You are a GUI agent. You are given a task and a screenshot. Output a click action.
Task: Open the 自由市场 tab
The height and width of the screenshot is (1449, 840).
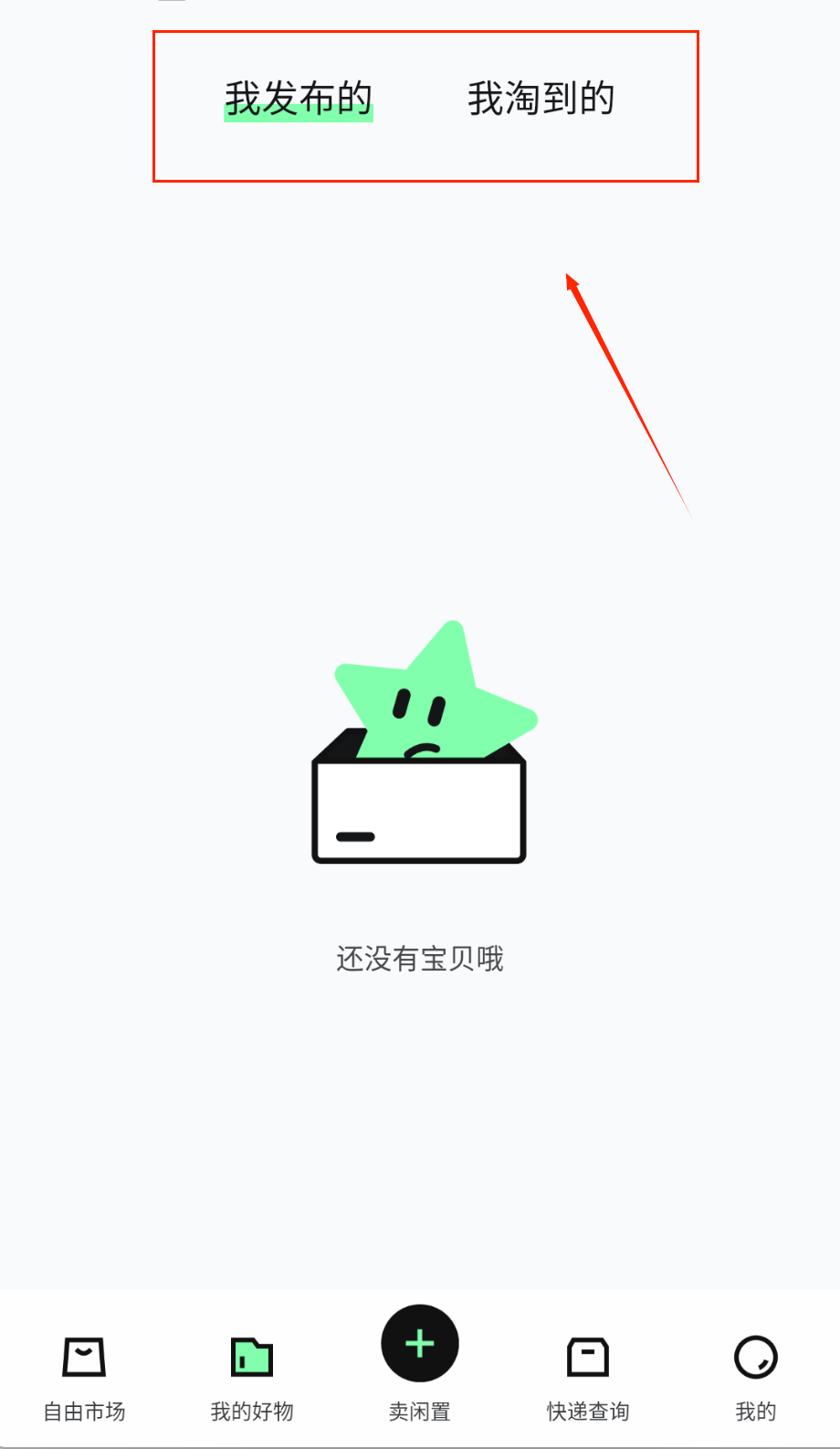[x=84, y=1376]
